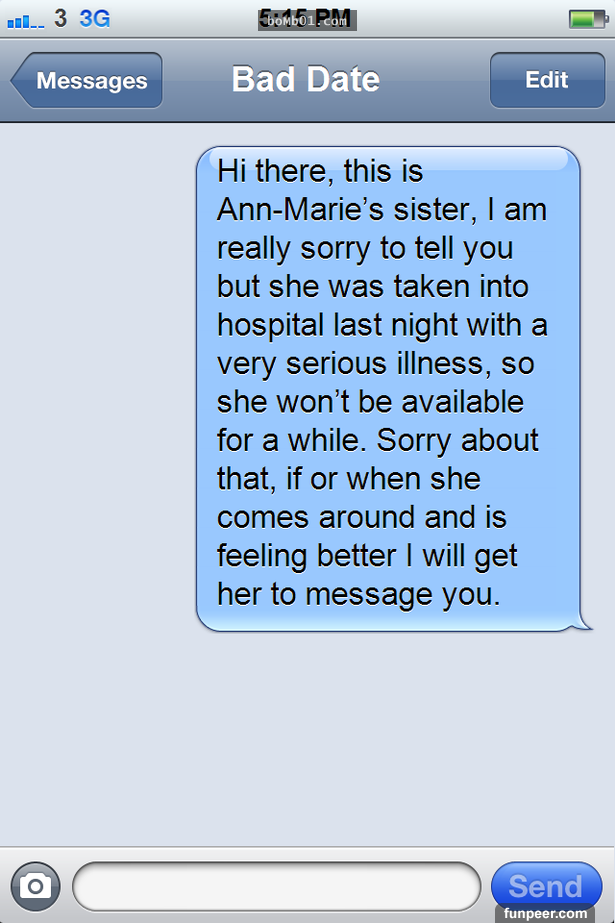Tap the Edit button

pos(546,80)
